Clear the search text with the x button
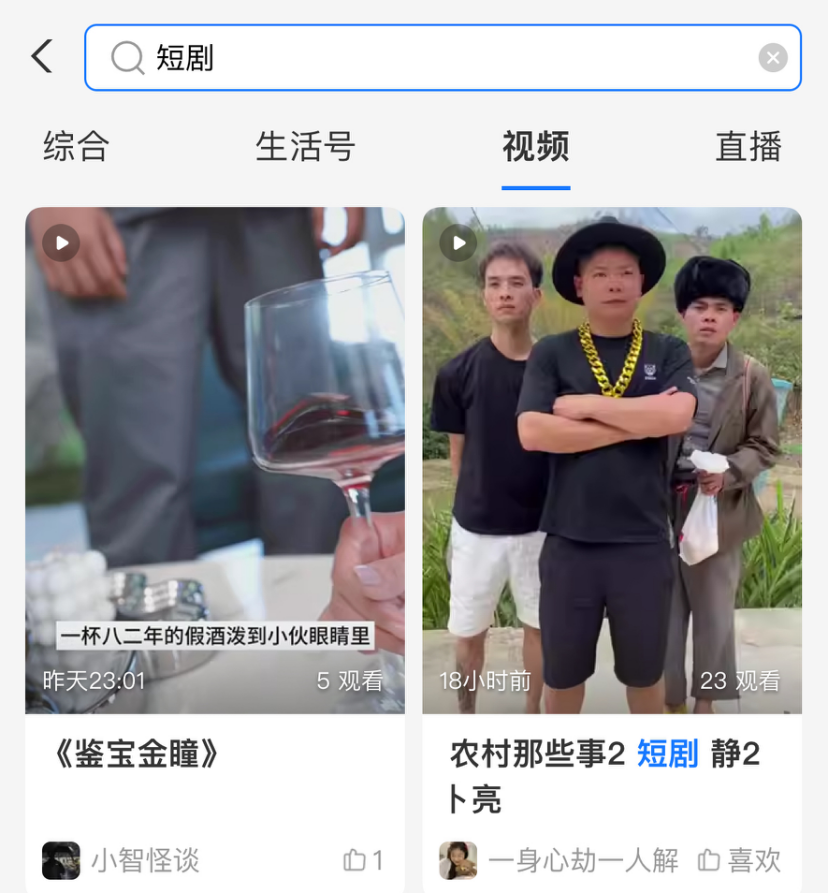828x893 pixels. (773, 57)
